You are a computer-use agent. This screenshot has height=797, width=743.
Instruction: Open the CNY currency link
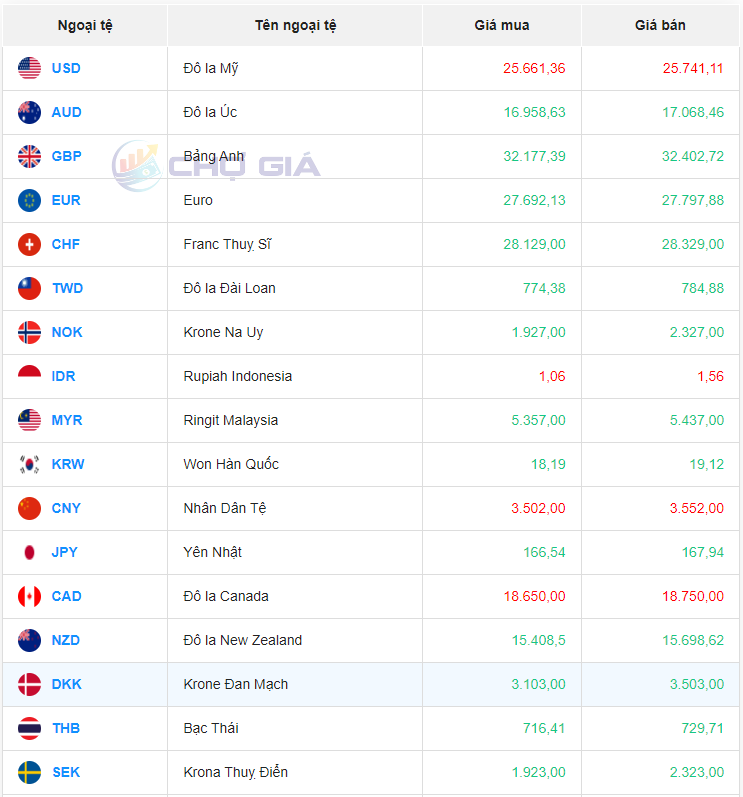click(x=66, y=508)
